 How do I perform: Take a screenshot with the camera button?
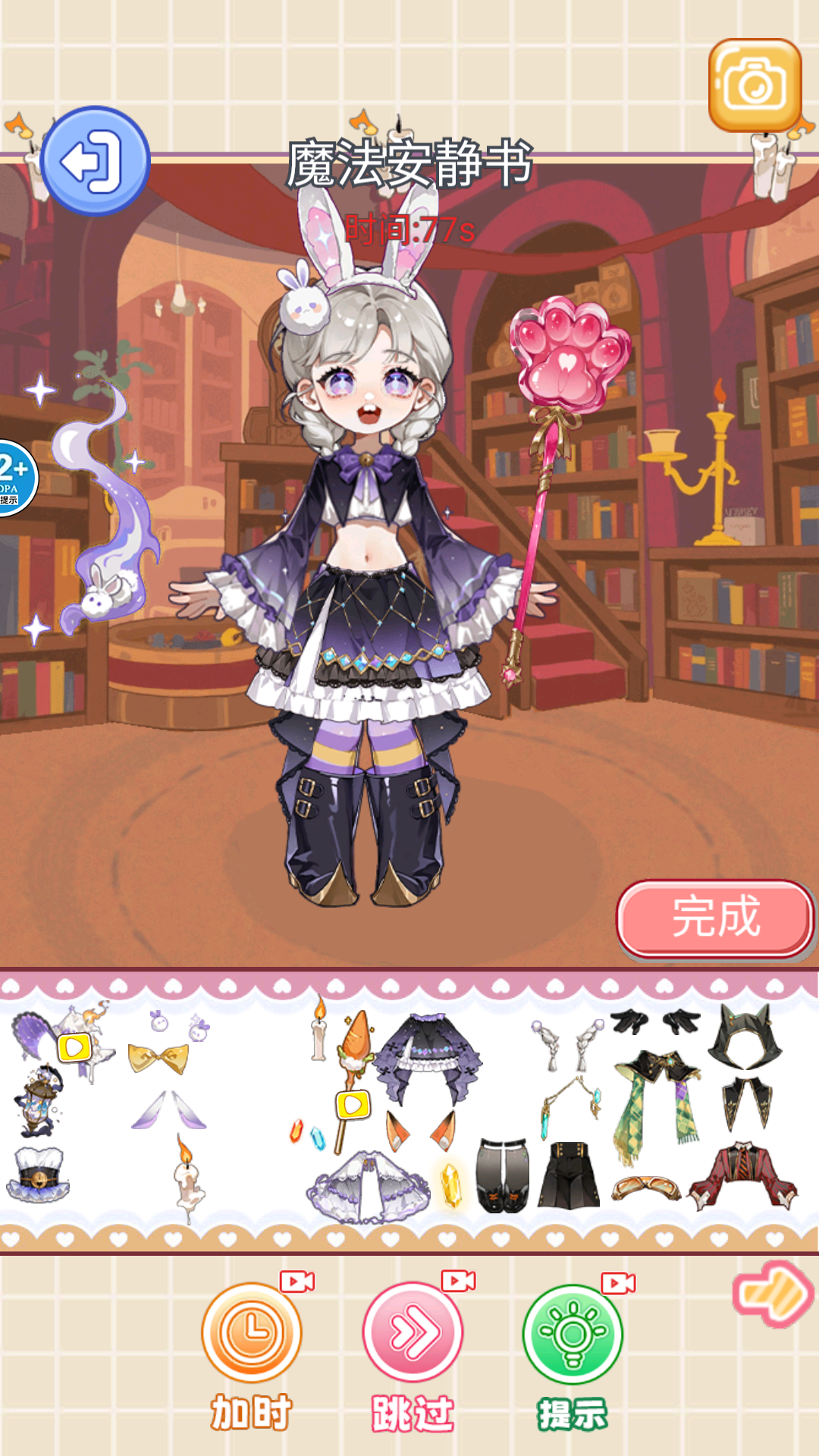coord(755,85)
